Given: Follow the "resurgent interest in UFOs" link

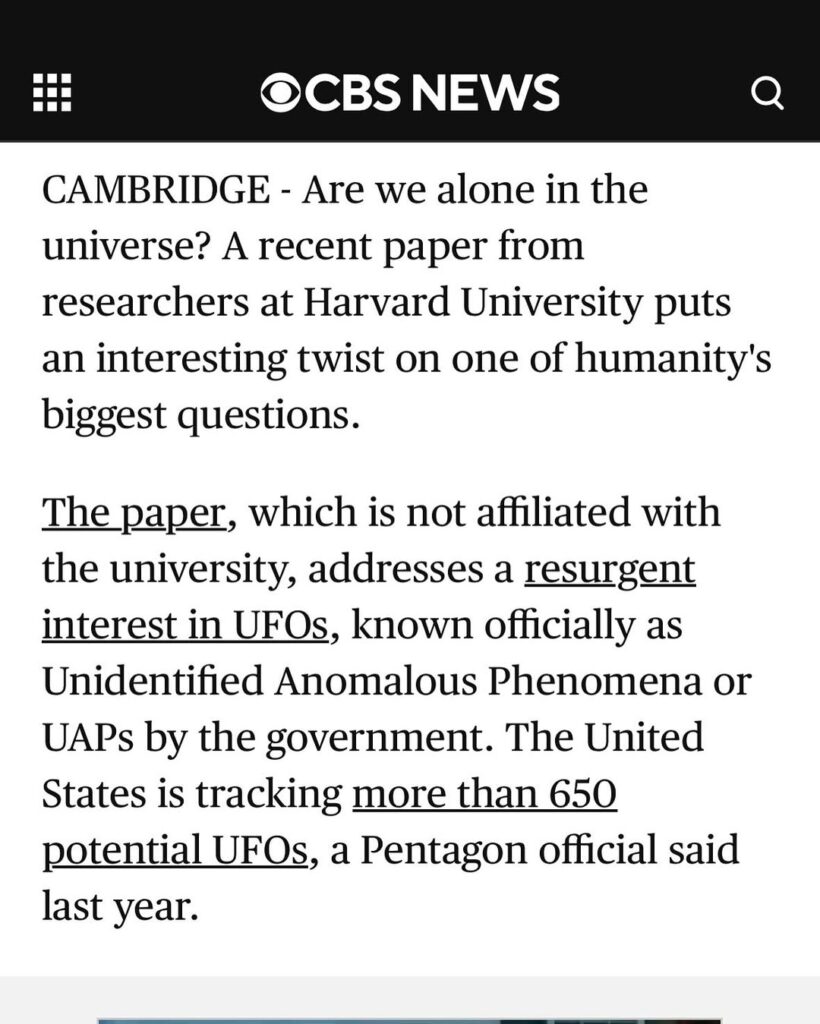Looking at the screenshot, I should tap(610, 570).
